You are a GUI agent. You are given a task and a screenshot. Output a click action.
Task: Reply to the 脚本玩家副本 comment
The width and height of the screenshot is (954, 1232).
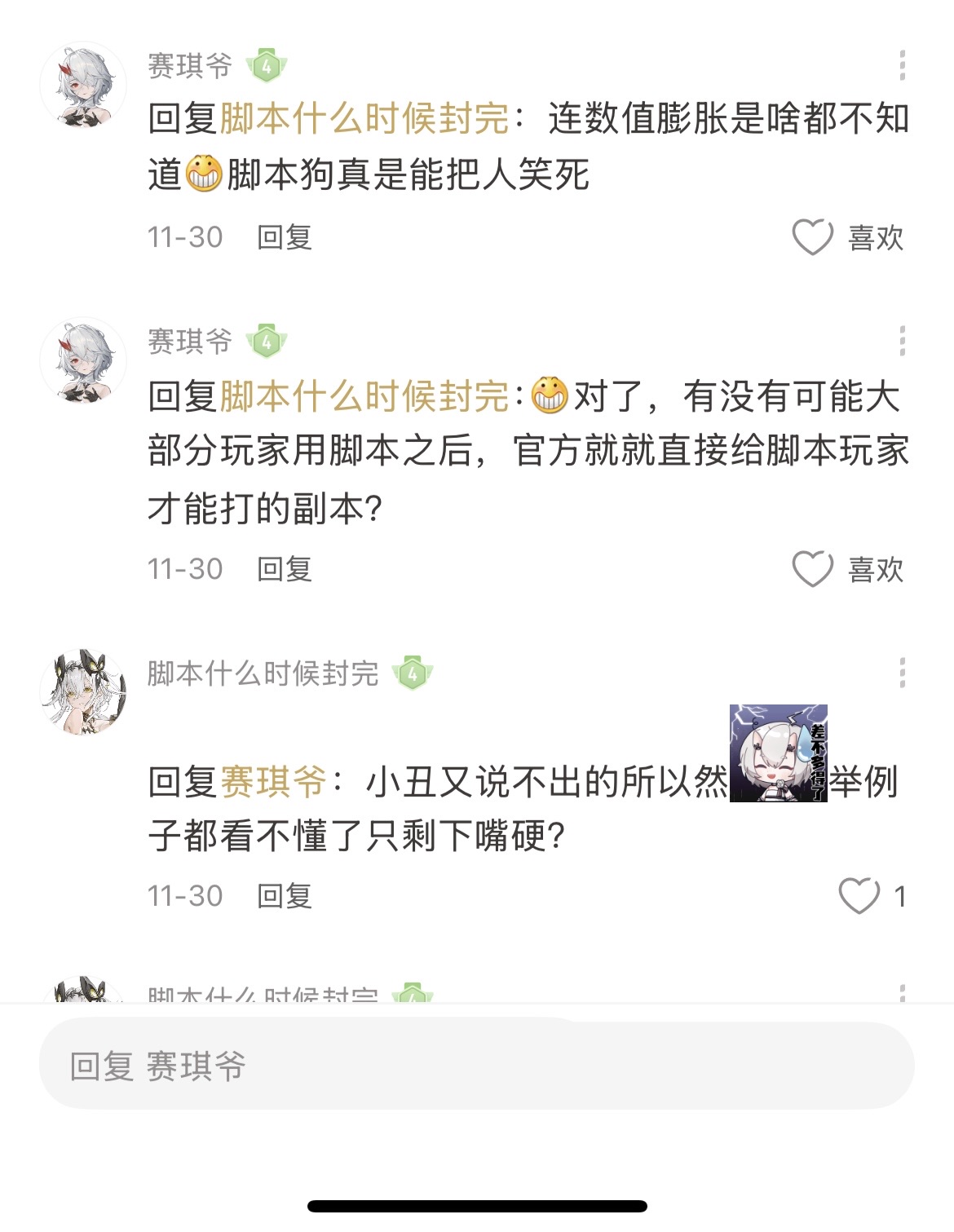coord(284,569)
